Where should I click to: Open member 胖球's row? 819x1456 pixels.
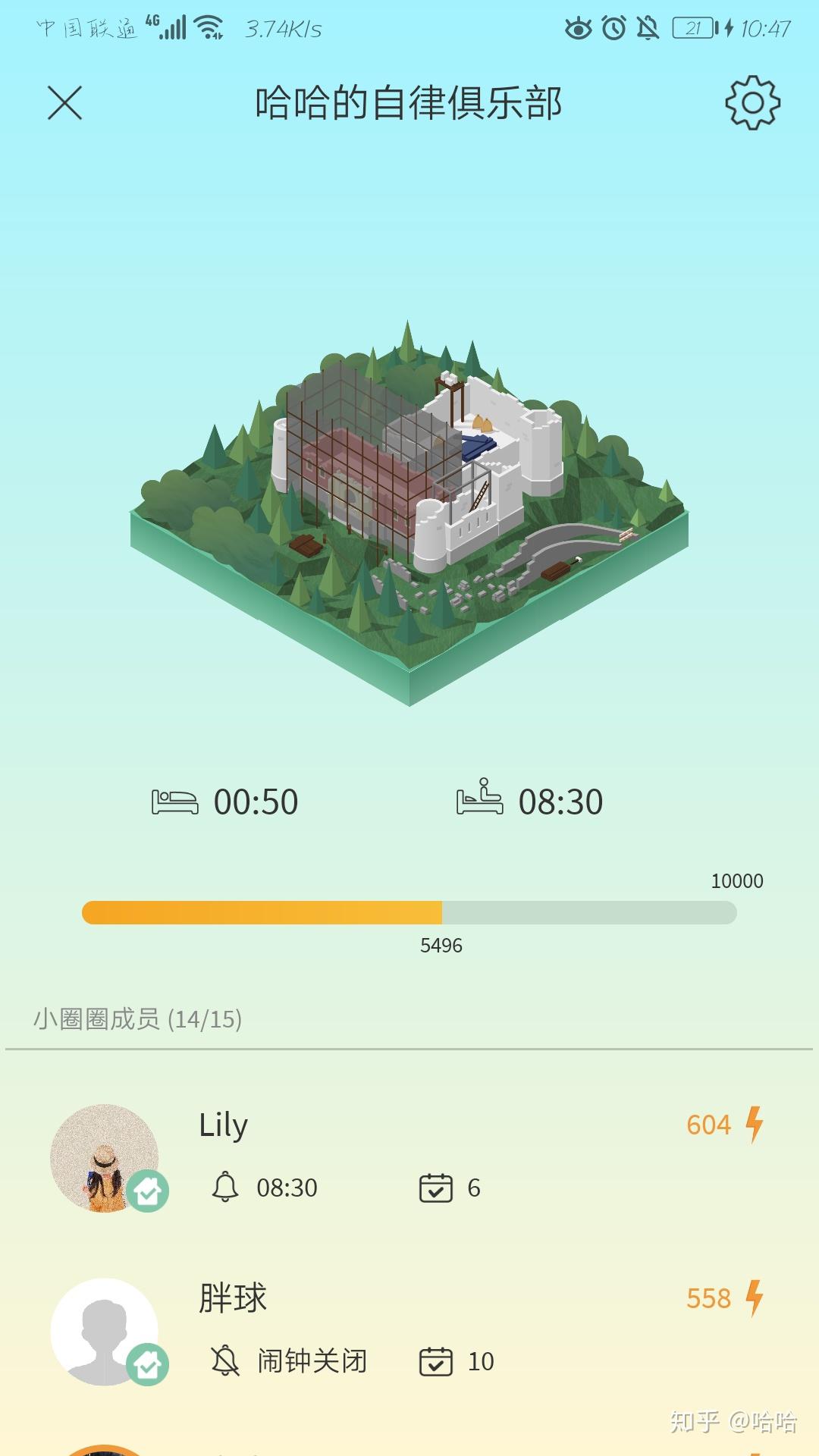409,1331
